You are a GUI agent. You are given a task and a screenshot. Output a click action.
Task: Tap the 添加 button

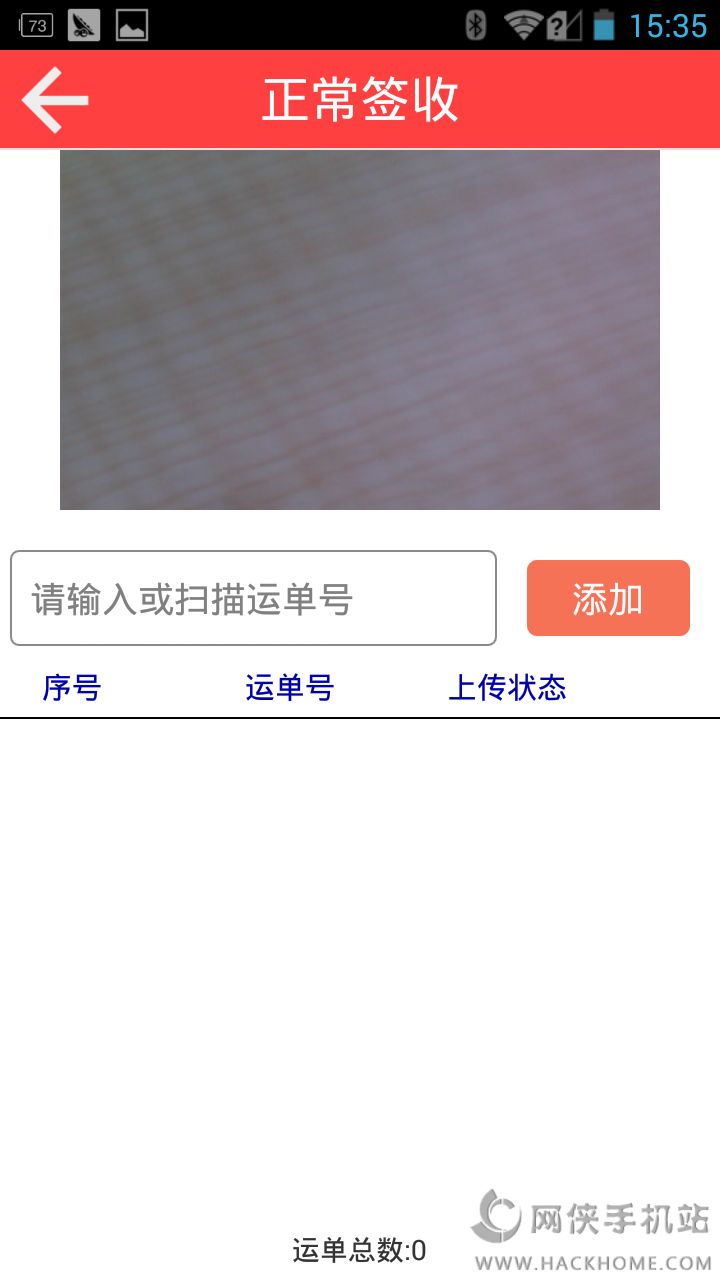(608, 598)
